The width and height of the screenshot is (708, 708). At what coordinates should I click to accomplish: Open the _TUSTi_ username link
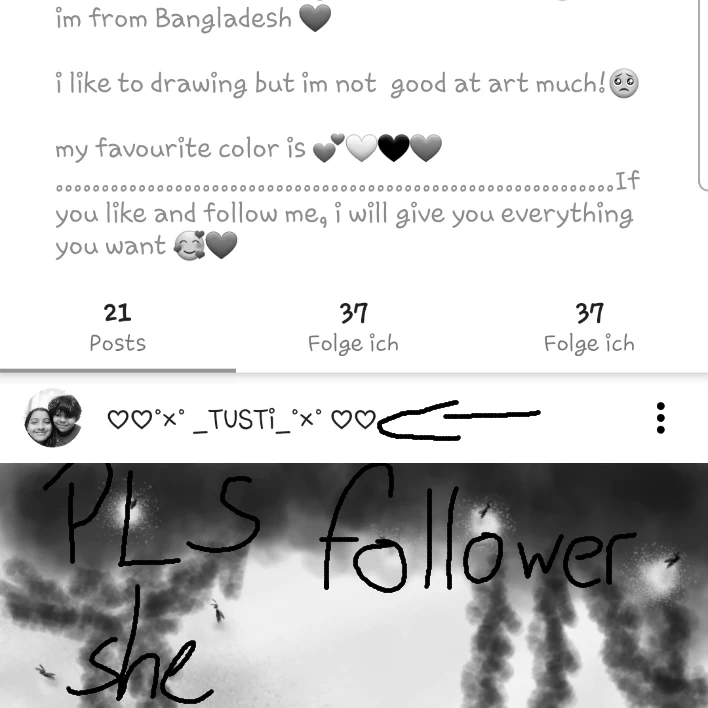242,419
